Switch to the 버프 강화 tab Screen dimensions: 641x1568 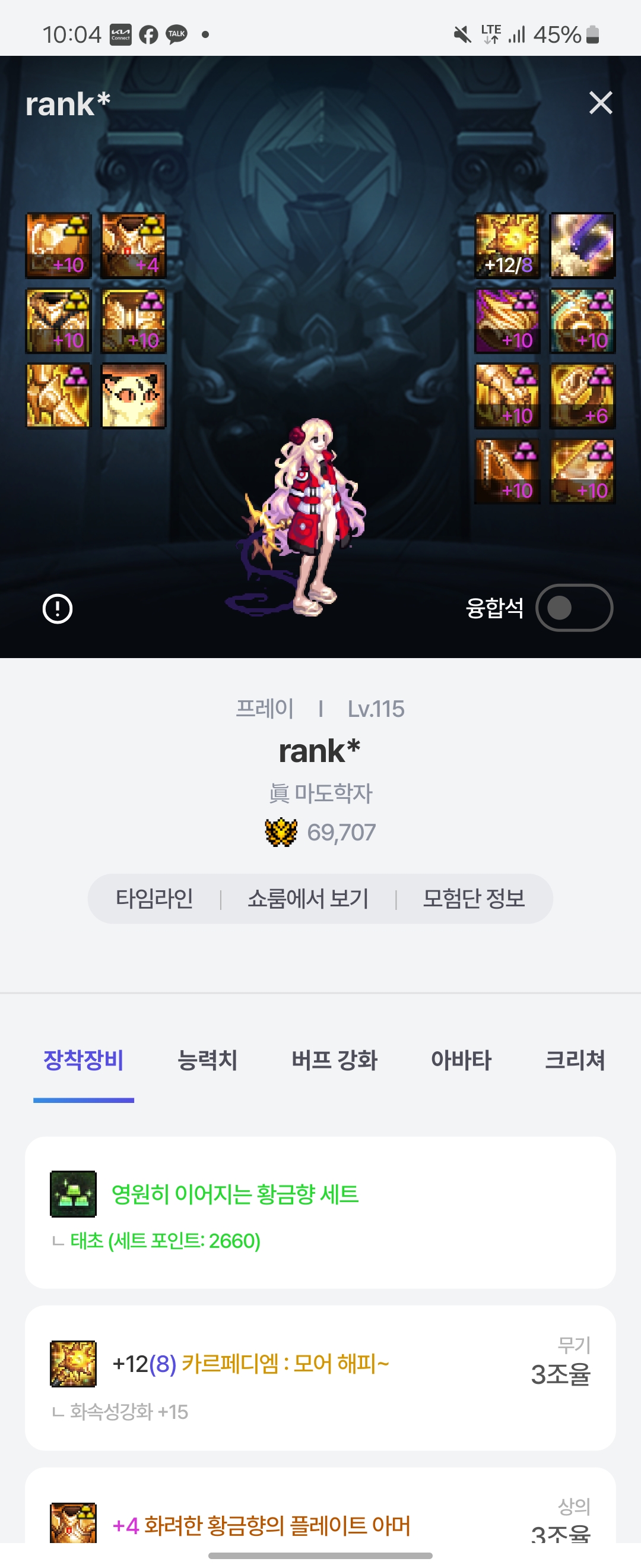click(x=334, y=1060)
